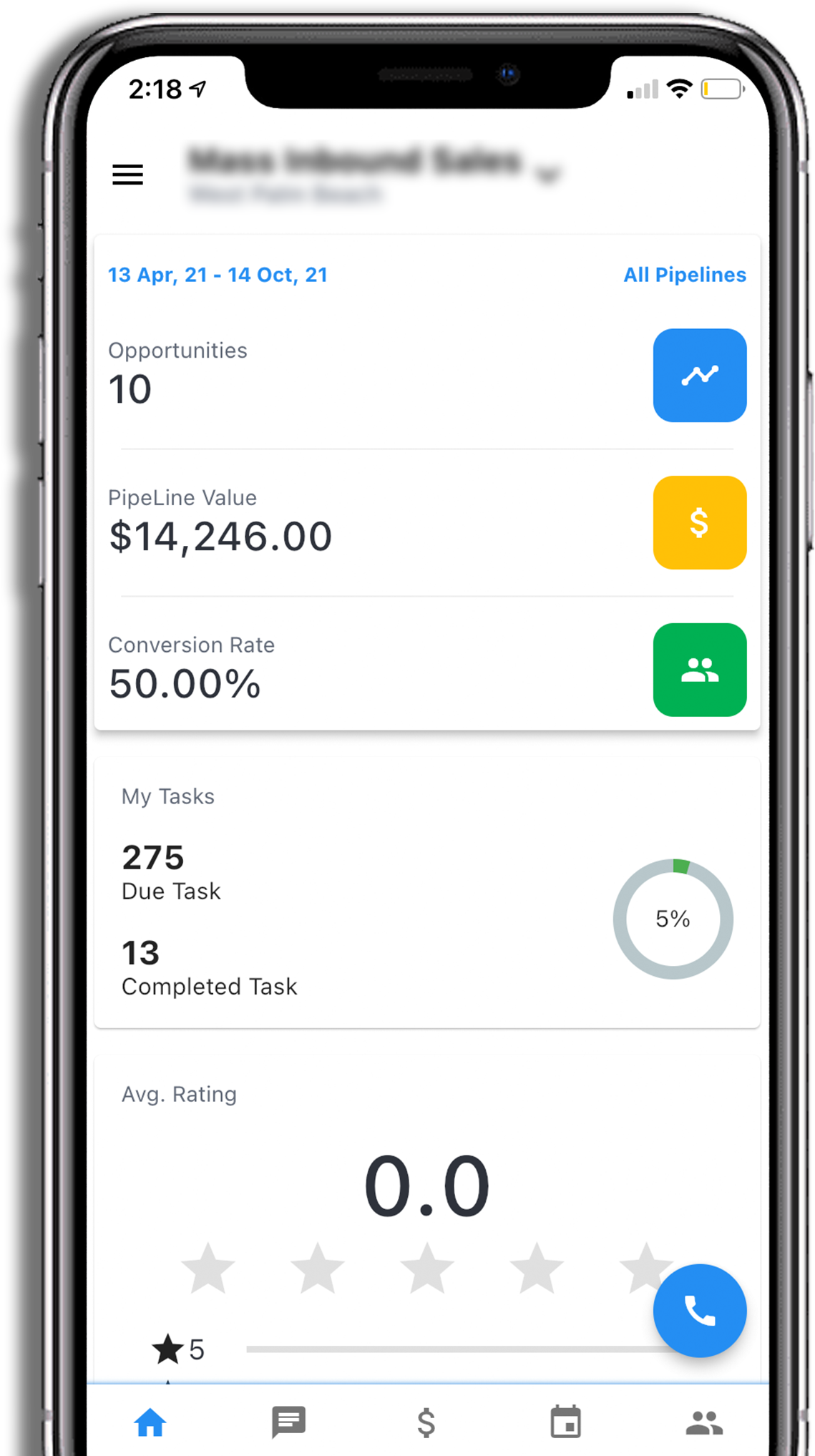Viewport: 815px width, 1456px height.
Task: Tap the floating phone call button
Action: coord(699,1310)
